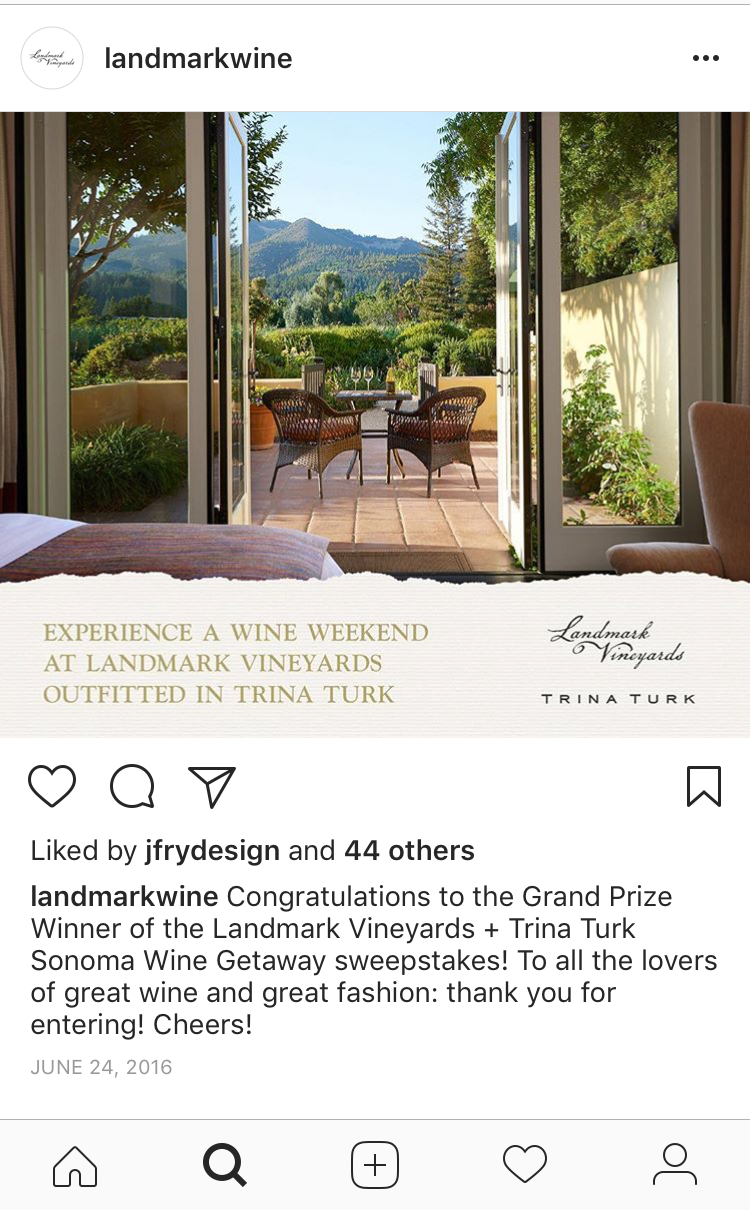Share the post via the paper plane icon

212,786
